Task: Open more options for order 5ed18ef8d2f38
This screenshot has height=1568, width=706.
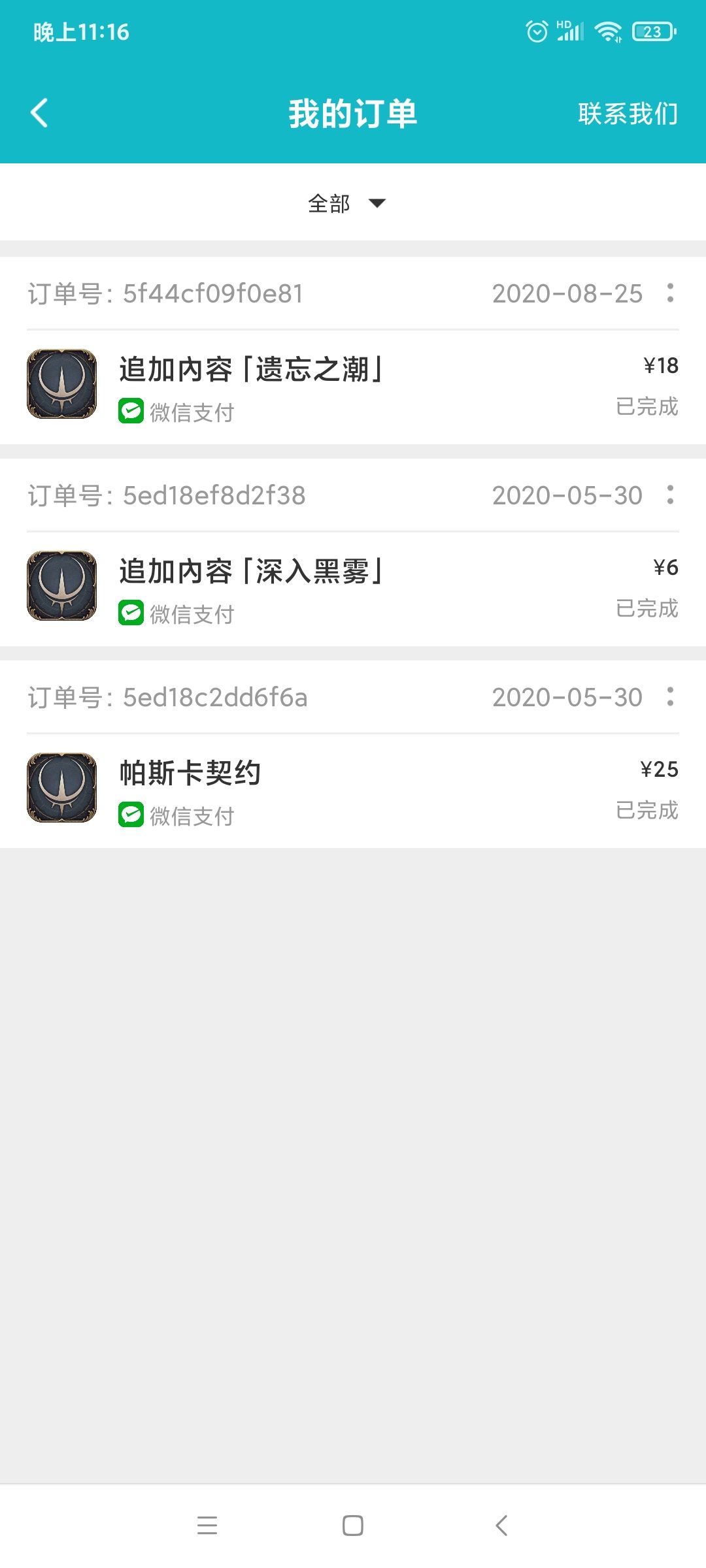Action: click(x=670, y=495)
